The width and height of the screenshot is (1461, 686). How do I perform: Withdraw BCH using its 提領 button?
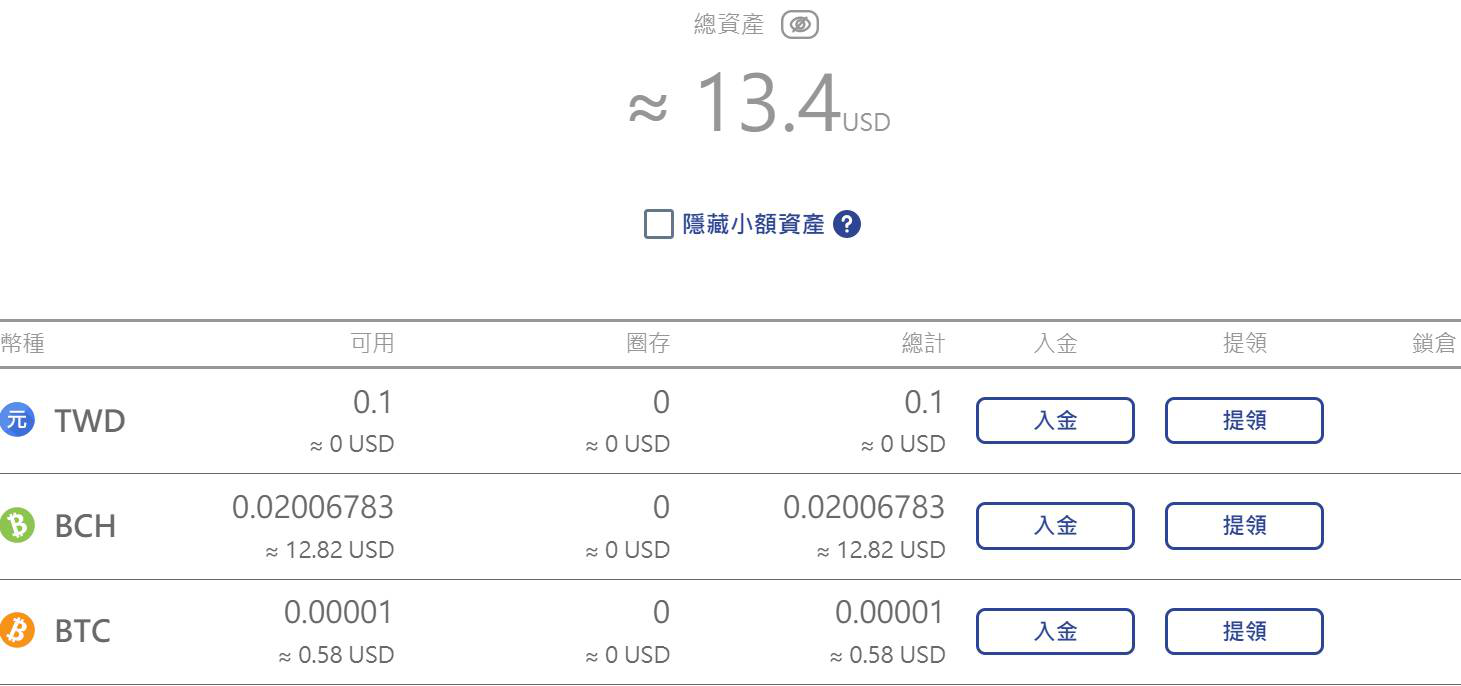coord(1244,526)
